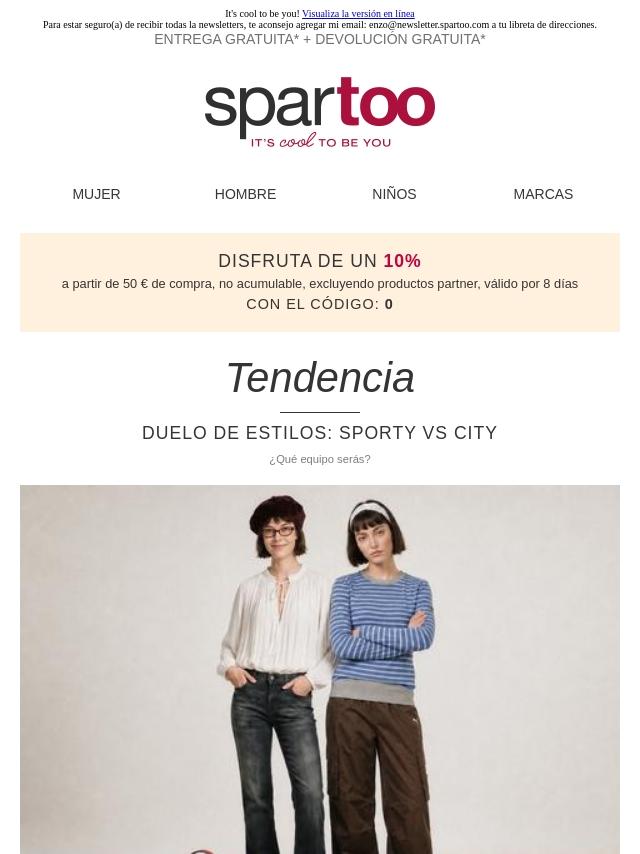The height and width of the screenshot is (854, 640).
Task: Select the NIÑOS category
Action: [x=394, y=194]
